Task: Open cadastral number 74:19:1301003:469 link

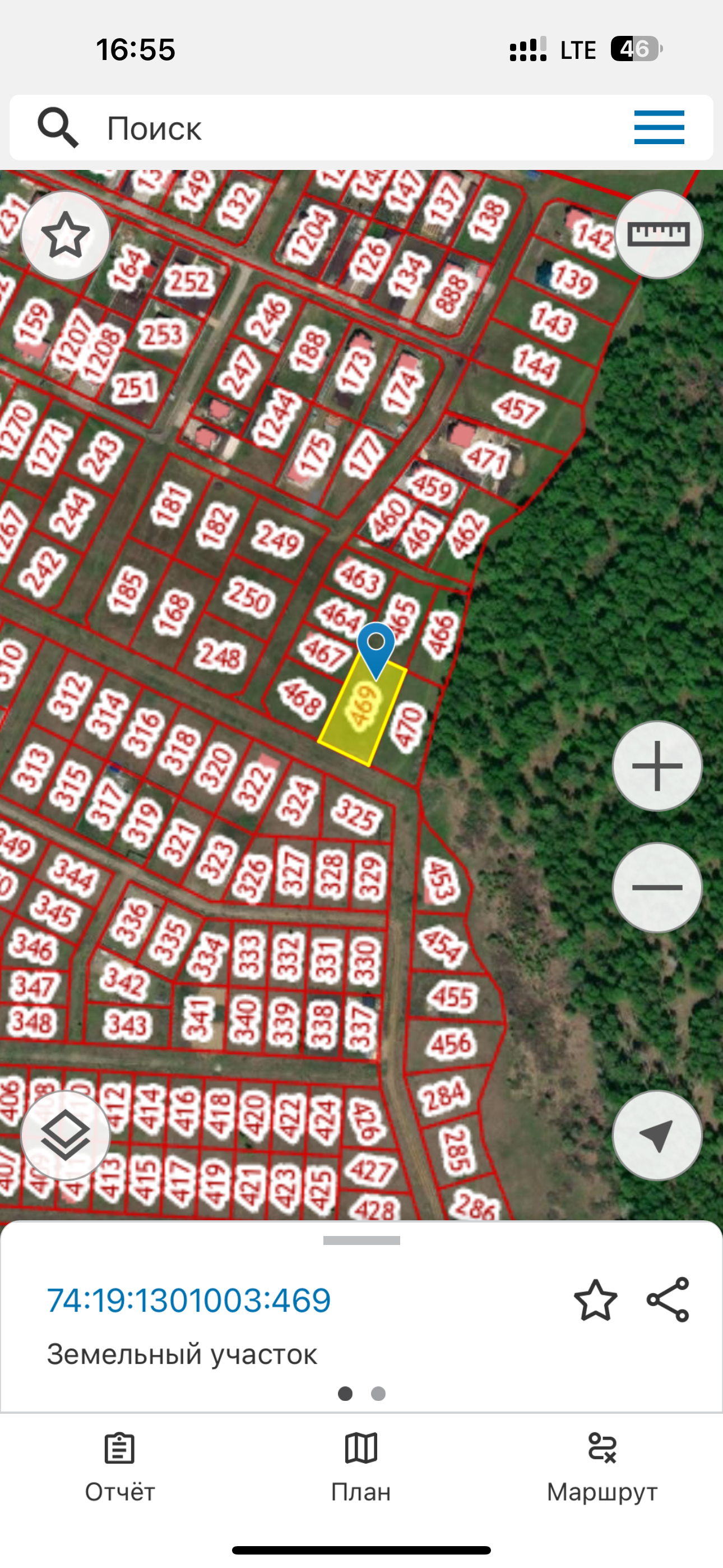Action: coord(189,1300)
